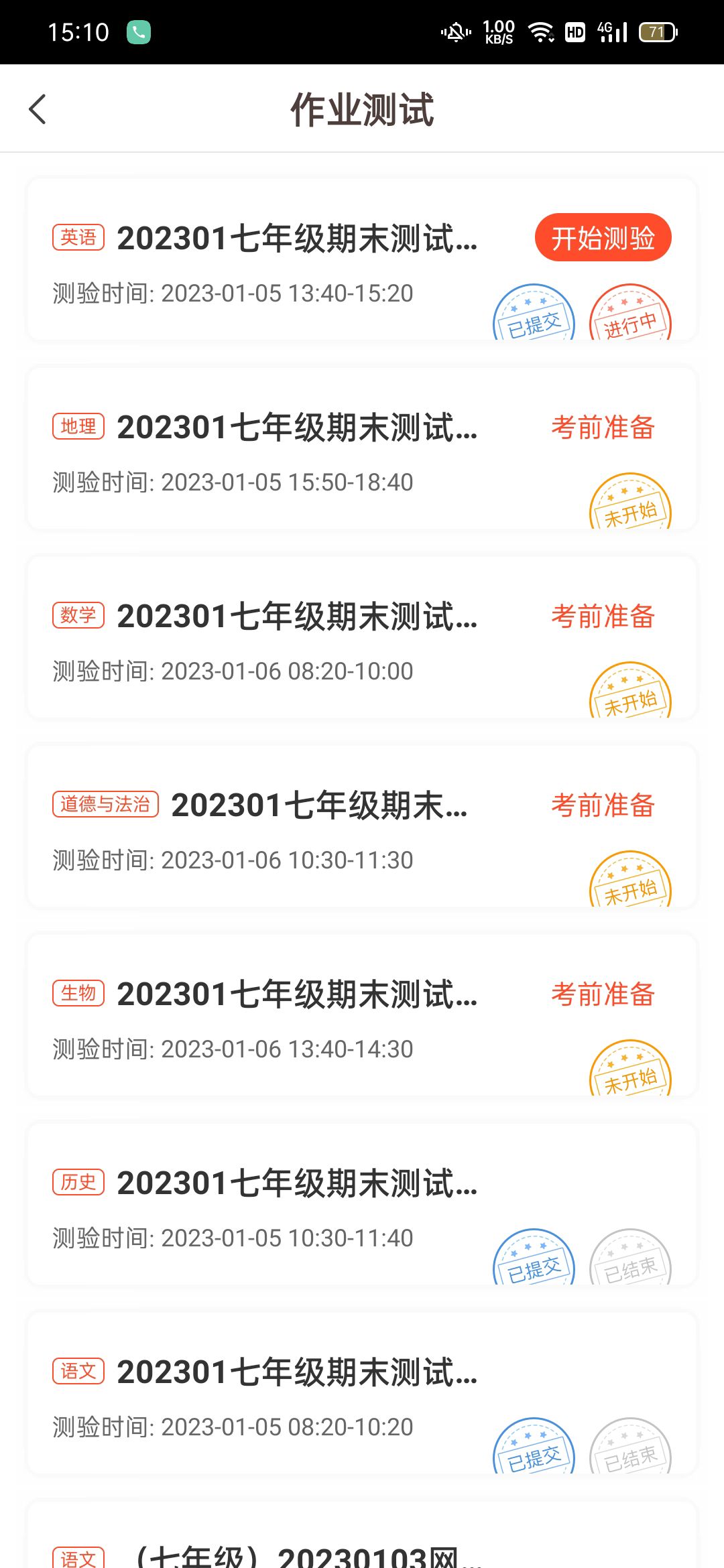724x1568 pixels.
Task: Tap 考前准备 for the 地理 test
Action: pyautogui.click(x=603, y=428)
